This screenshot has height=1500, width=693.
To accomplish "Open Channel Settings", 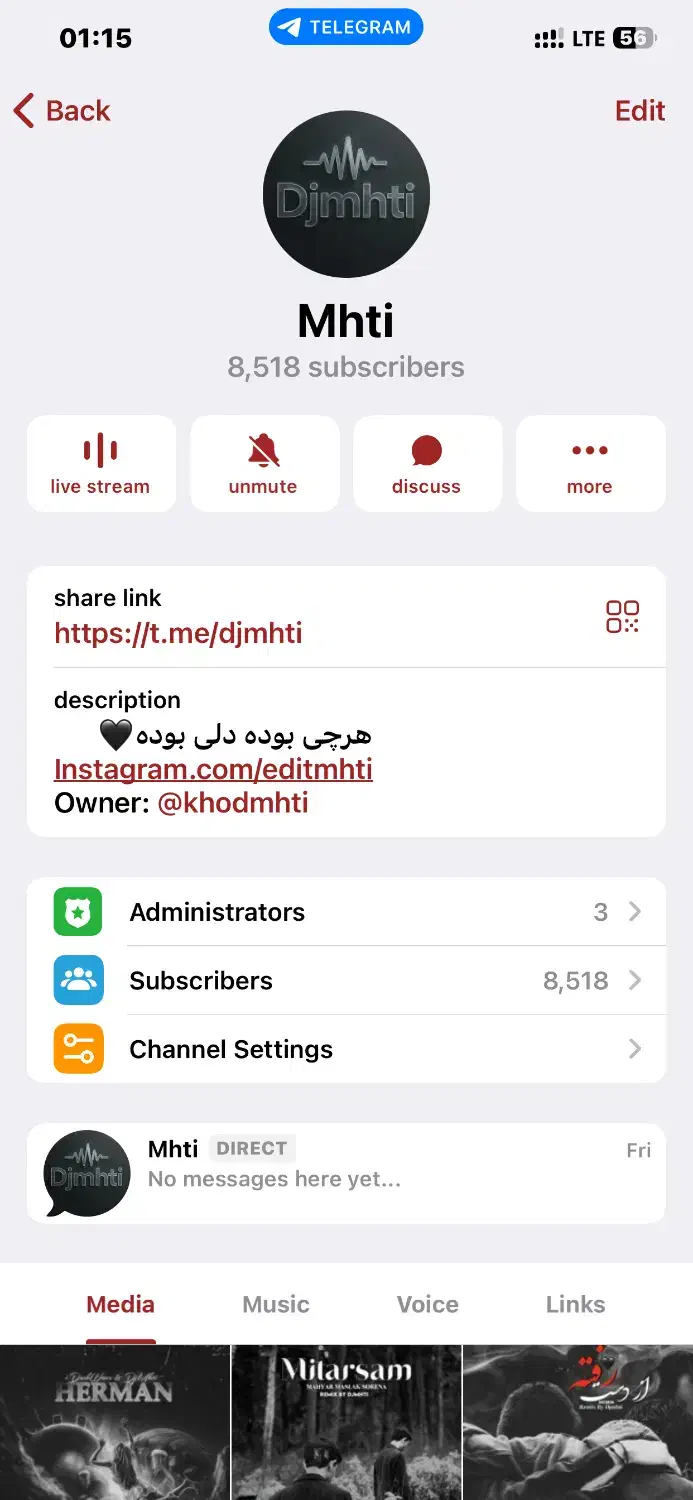I will (346, 1049).
